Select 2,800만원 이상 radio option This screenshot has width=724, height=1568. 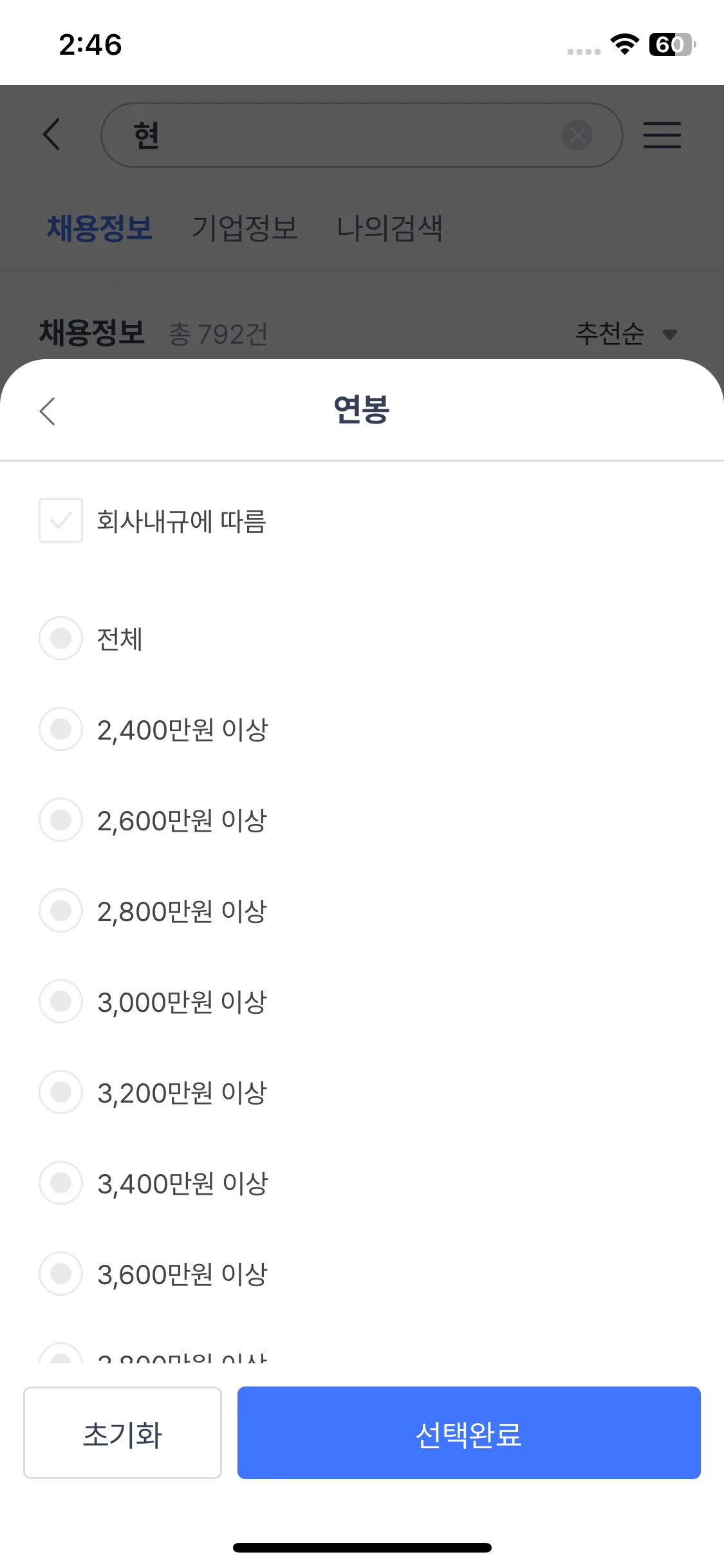60,911
